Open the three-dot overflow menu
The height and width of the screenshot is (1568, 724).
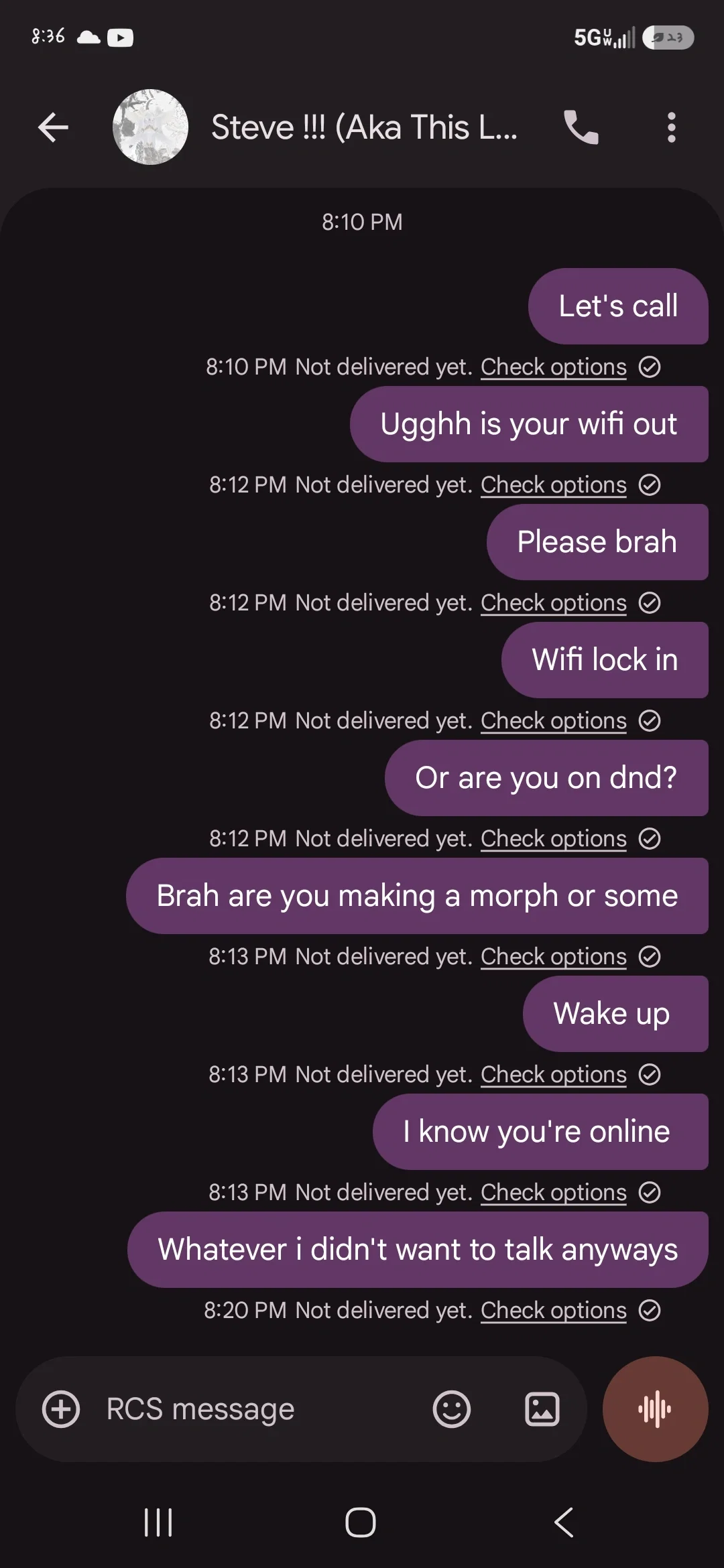pyautogui.click(x=671, y=127)
